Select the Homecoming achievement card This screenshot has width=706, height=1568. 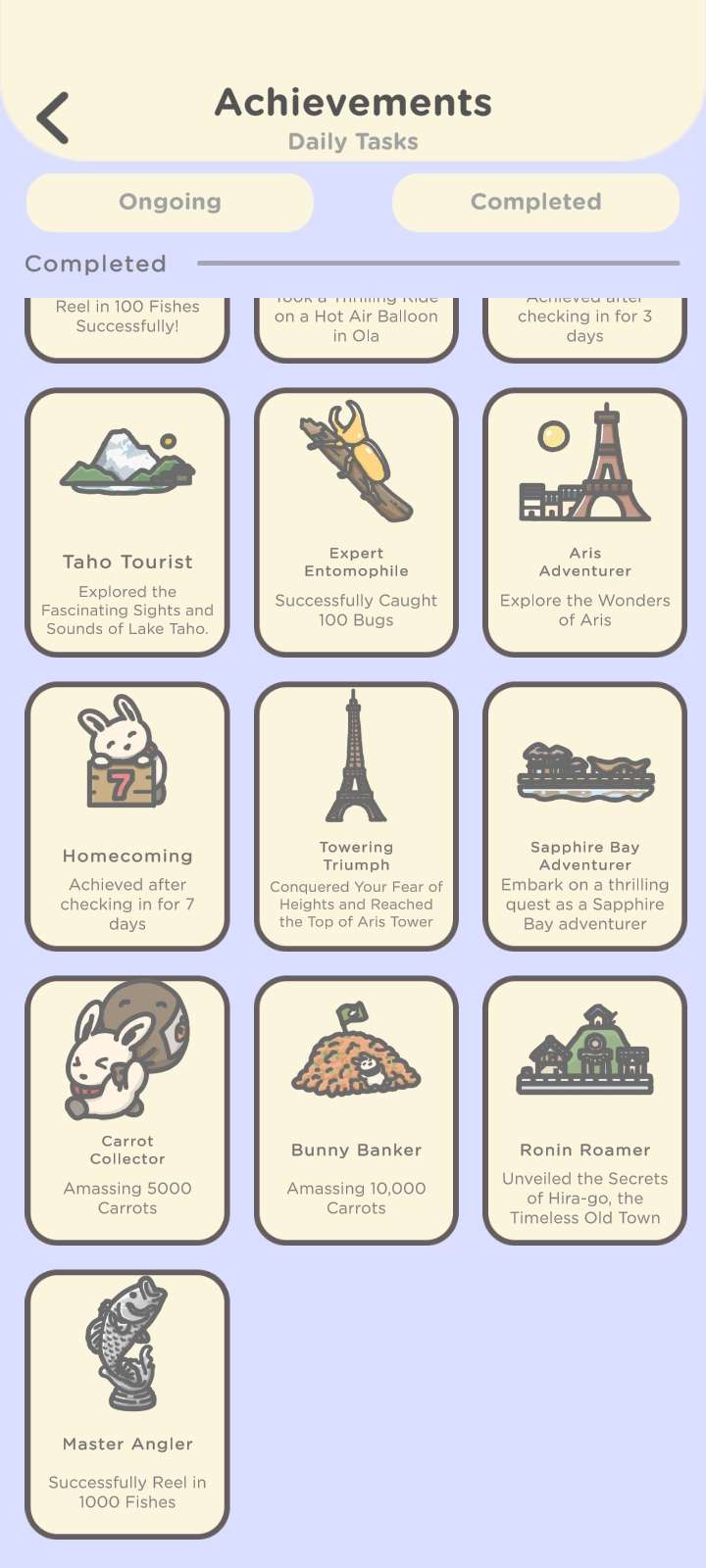pos(127,816)
